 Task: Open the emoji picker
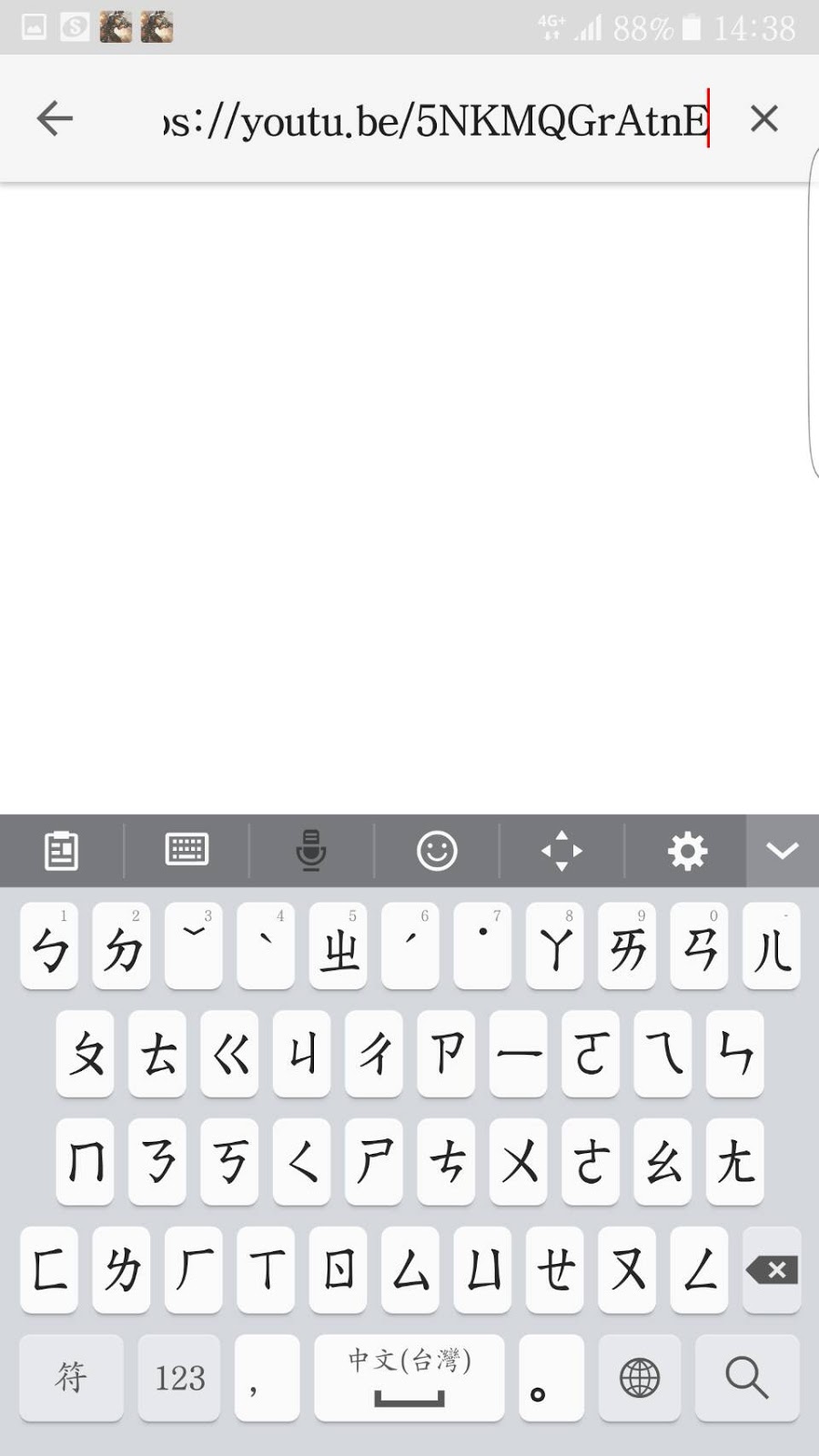(x=437, y=851)
